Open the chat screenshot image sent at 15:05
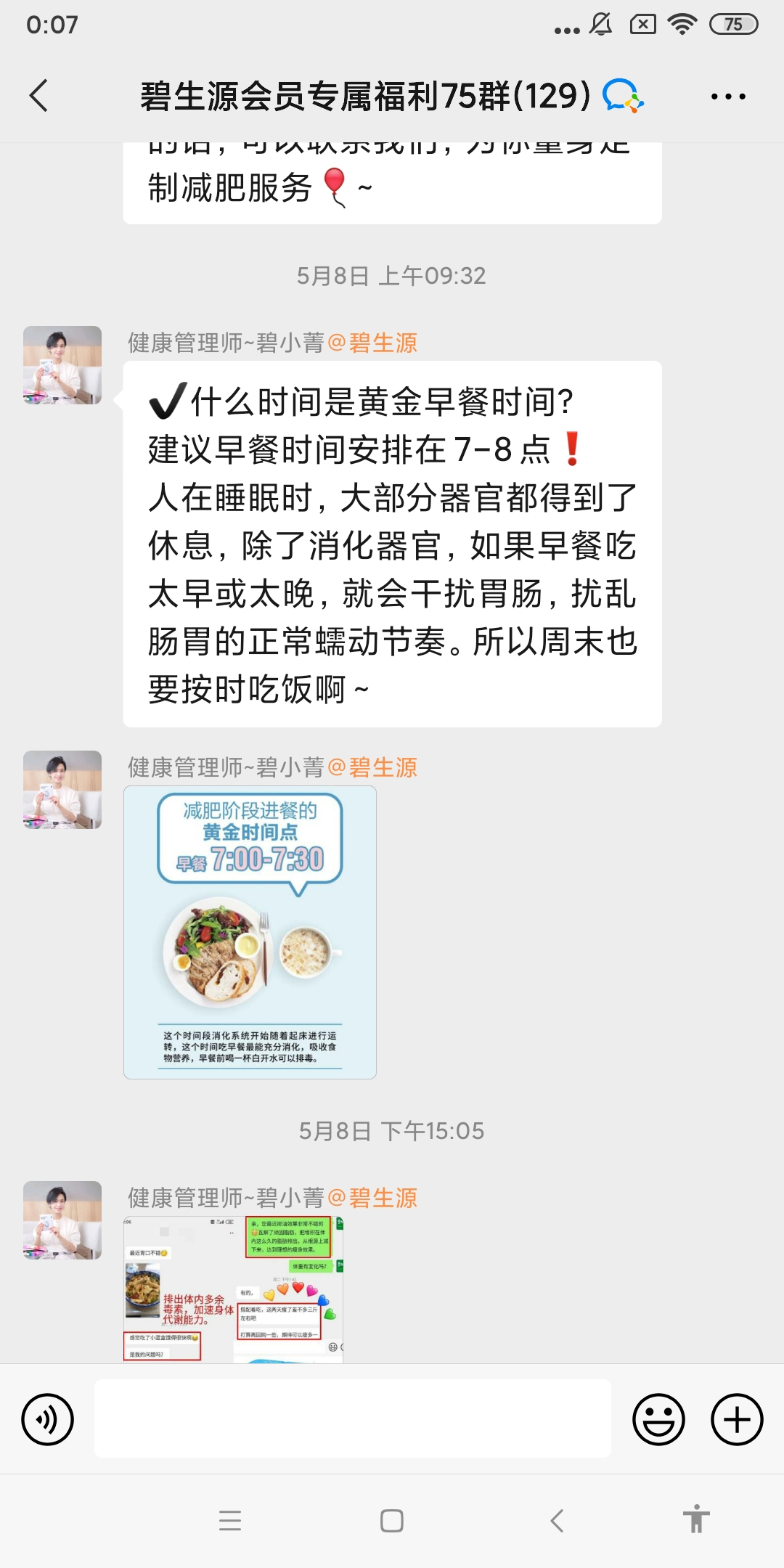This screenshot has width=784, height=1568. [x=234, y=1289]
